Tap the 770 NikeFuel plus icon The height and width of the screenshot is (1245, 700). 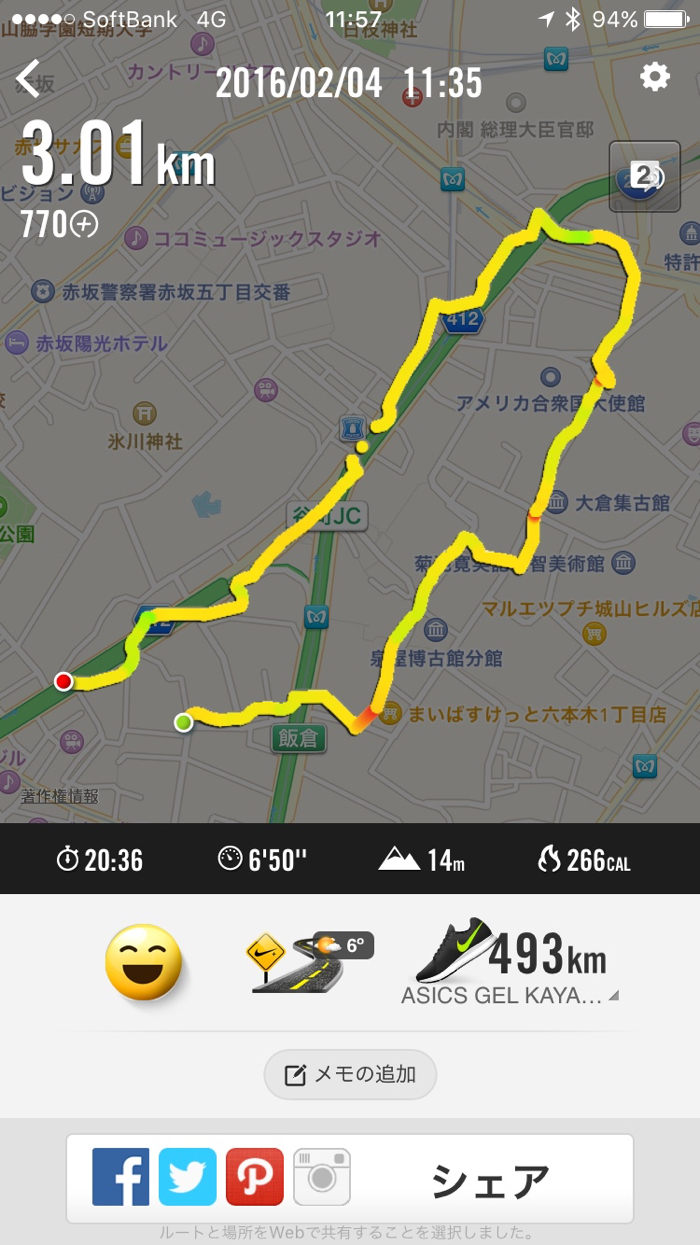pos(84,226)
